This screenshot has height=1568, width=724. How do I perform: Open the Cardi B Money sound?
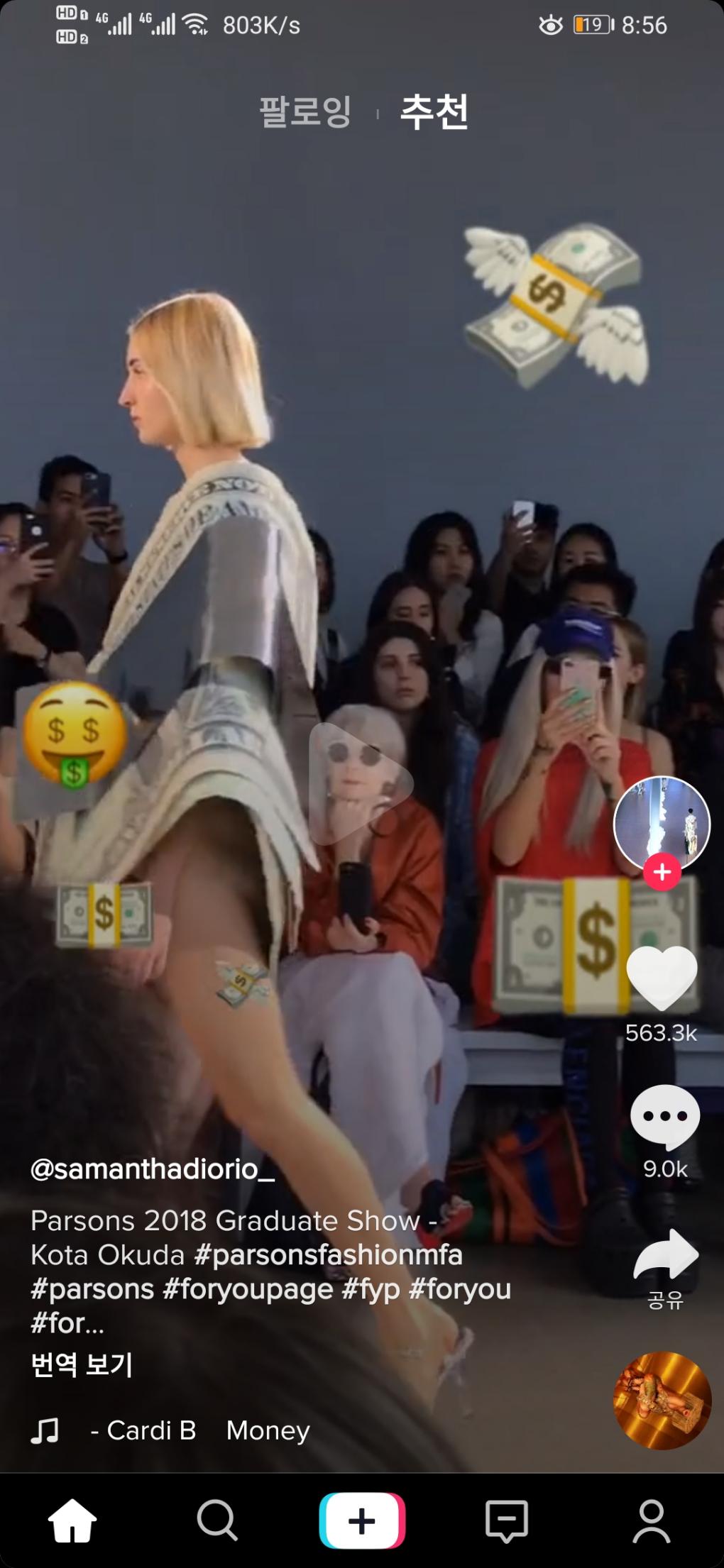tap(199, 1430)
